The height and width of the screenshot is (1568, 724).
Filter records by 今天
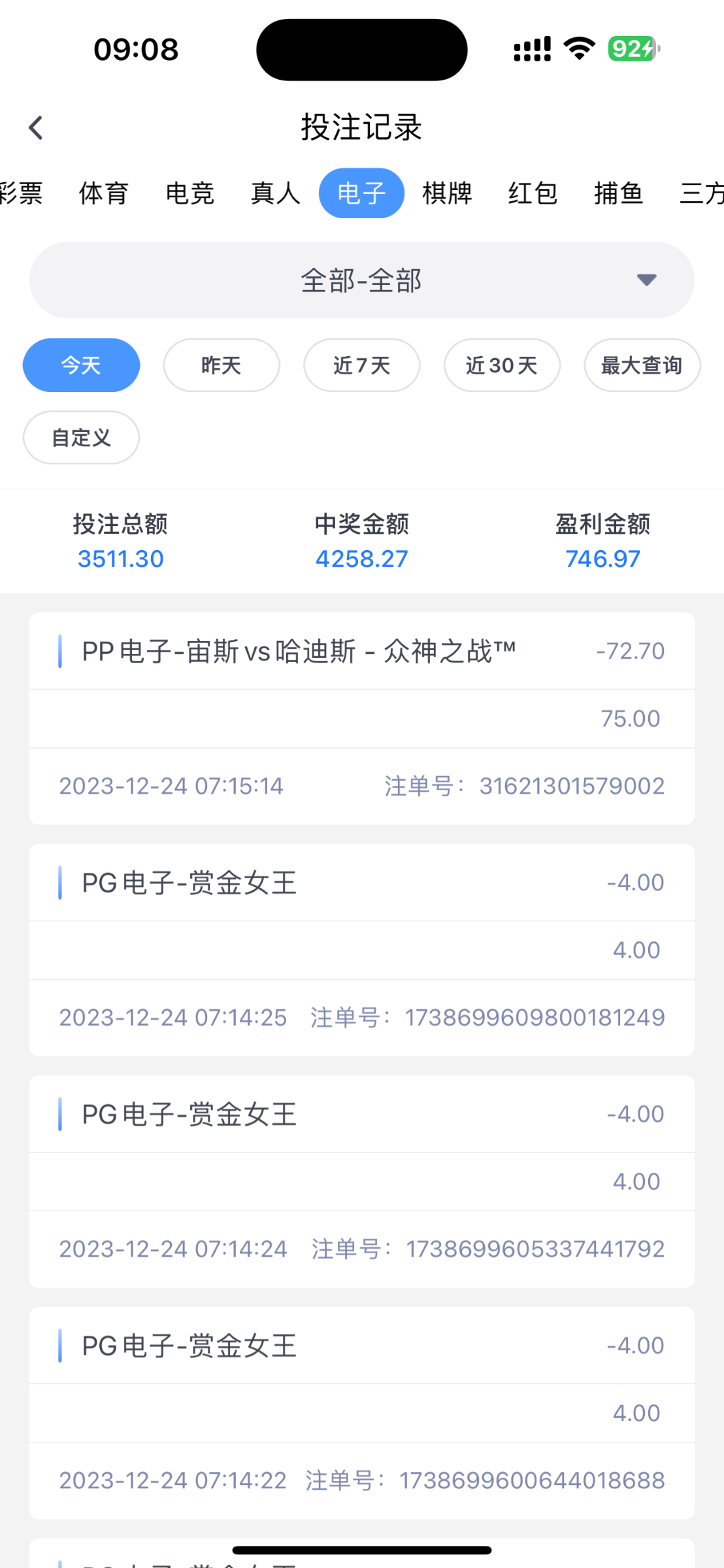point(81,365)
